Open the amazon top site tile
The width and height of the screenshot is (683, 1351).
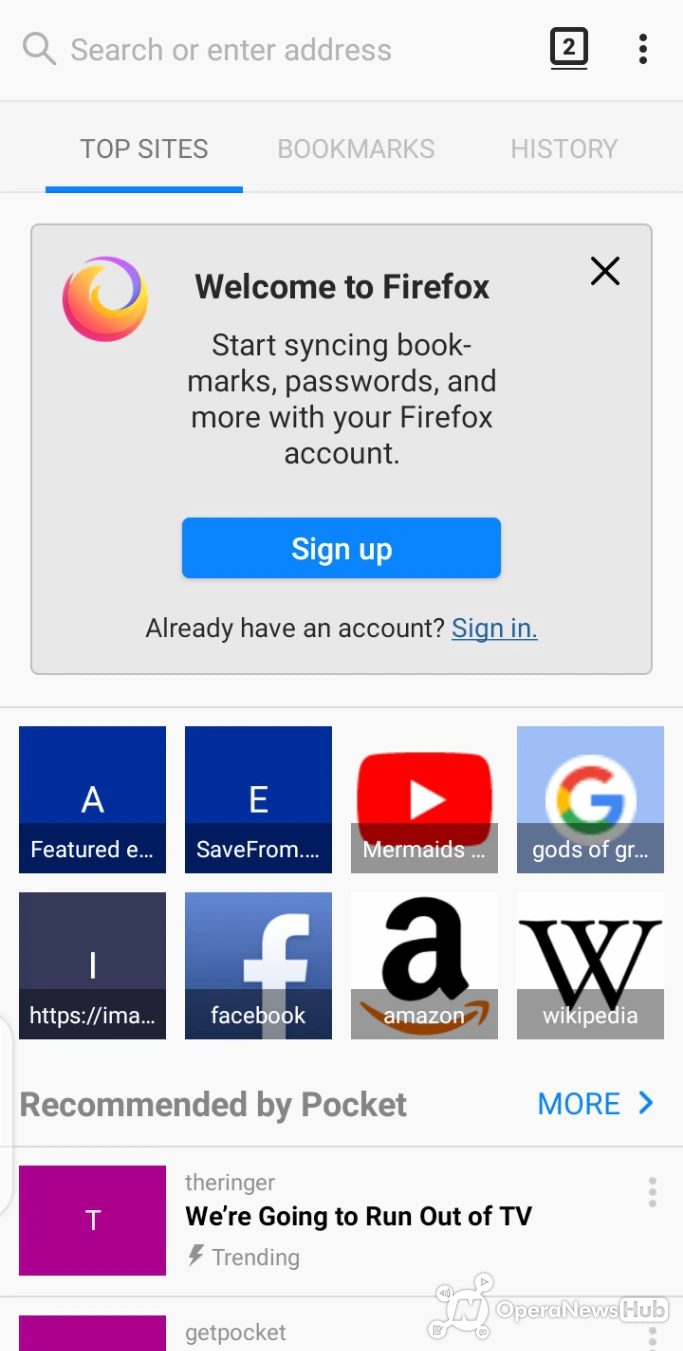(x=424, y=965)
